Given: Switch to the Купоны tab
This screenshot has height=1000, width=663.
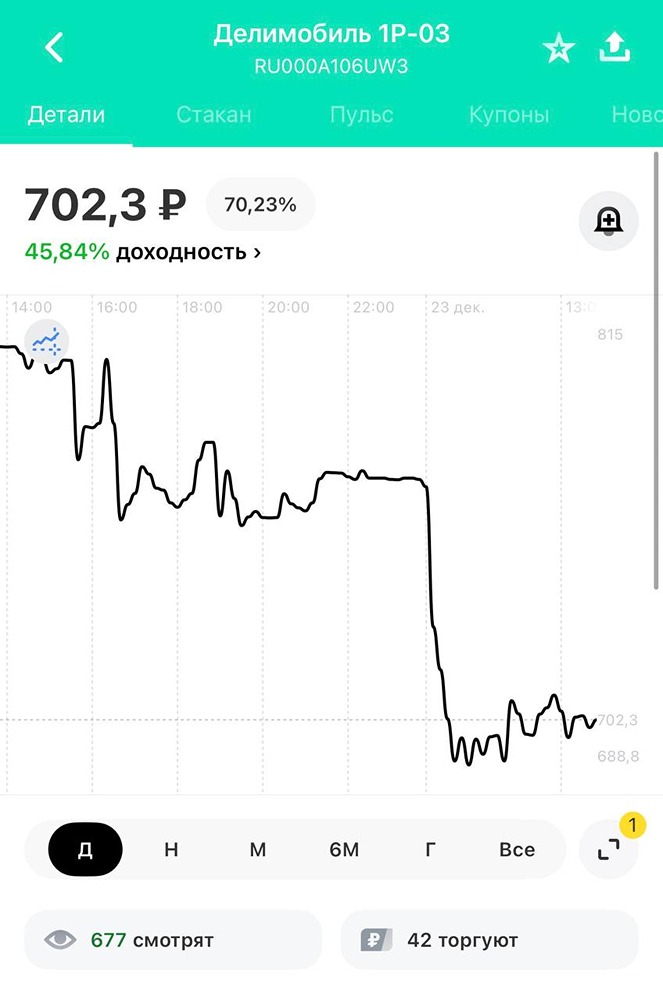Looking at the screenshot, I should 509,114.
